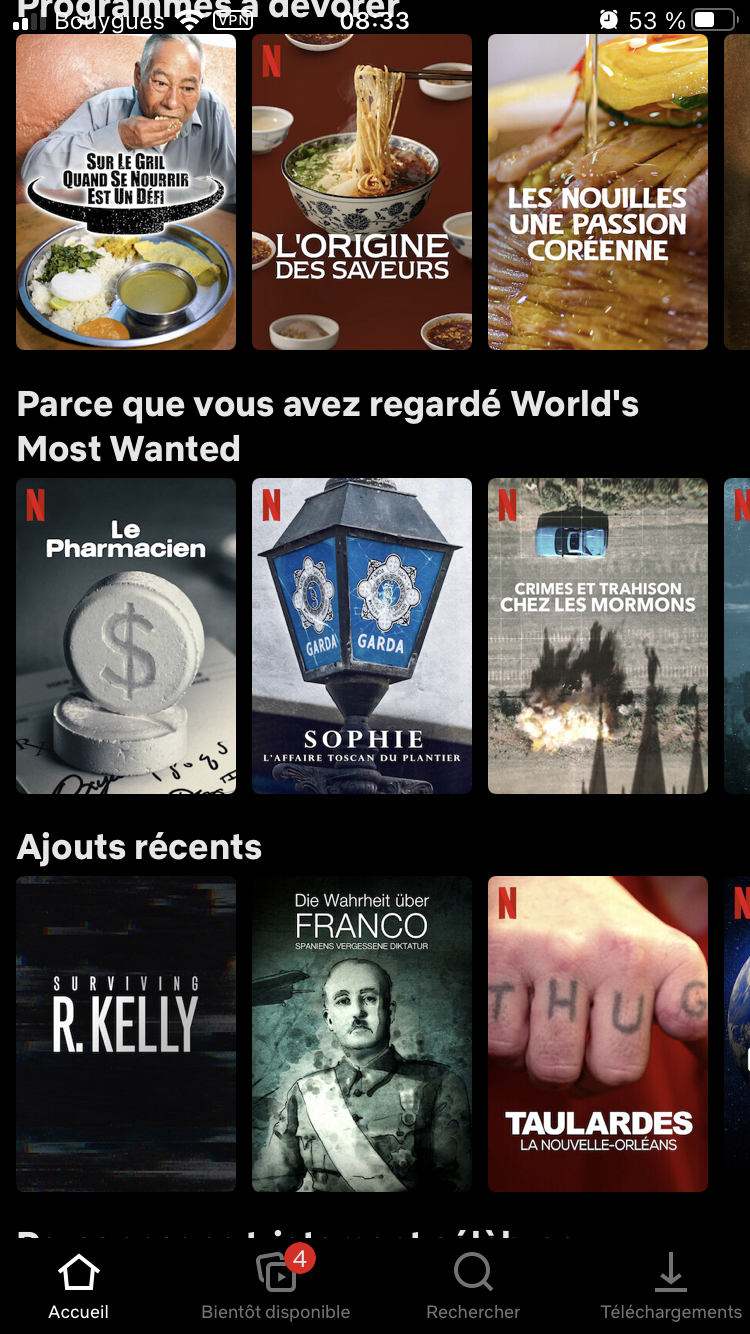Viewport: 750px width, 1334px height.
Task: Select Les nouilles une passion coréenne
Action: pos(598,192)
